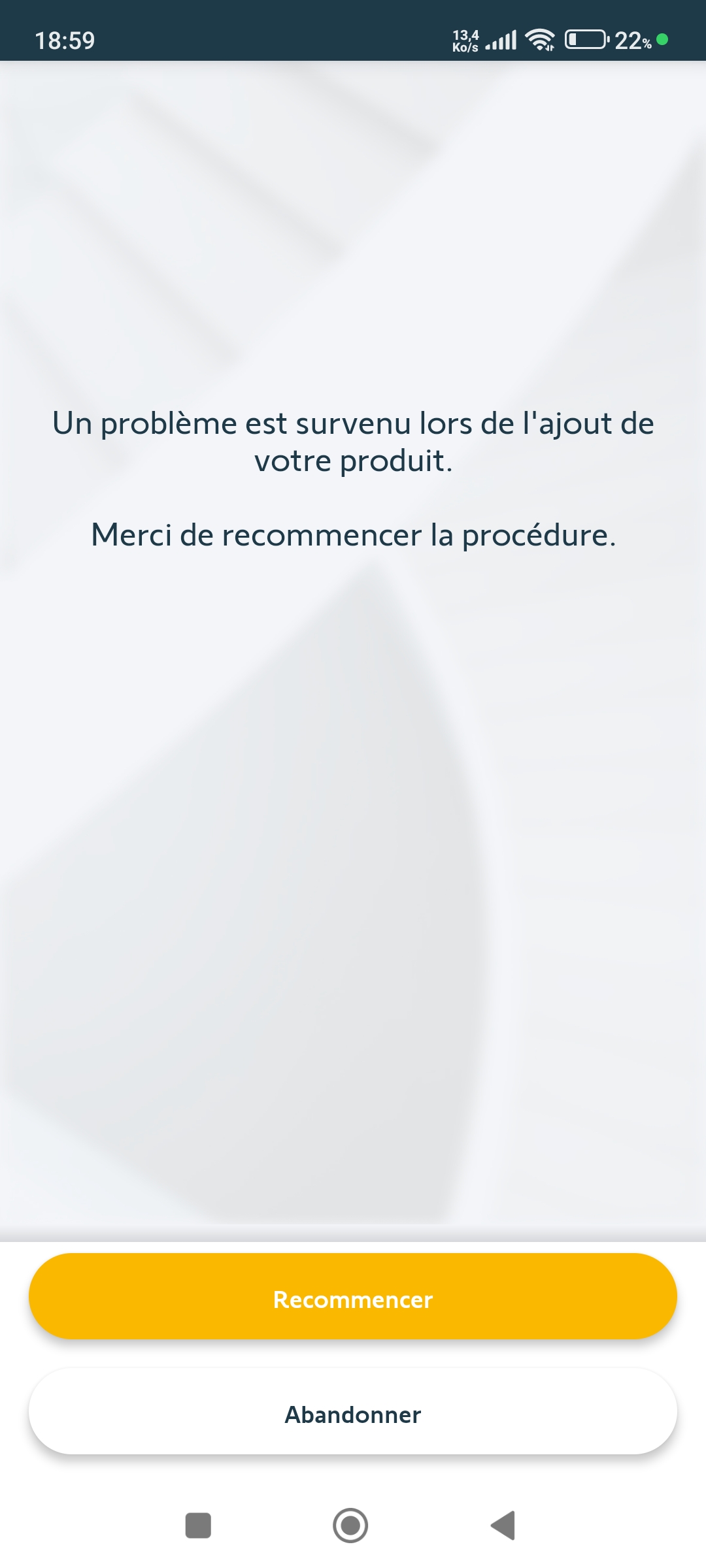Viewport: 706px width, 1568px height.
Task: Select the Abandonner button
Action: [x=353, y=1414]
